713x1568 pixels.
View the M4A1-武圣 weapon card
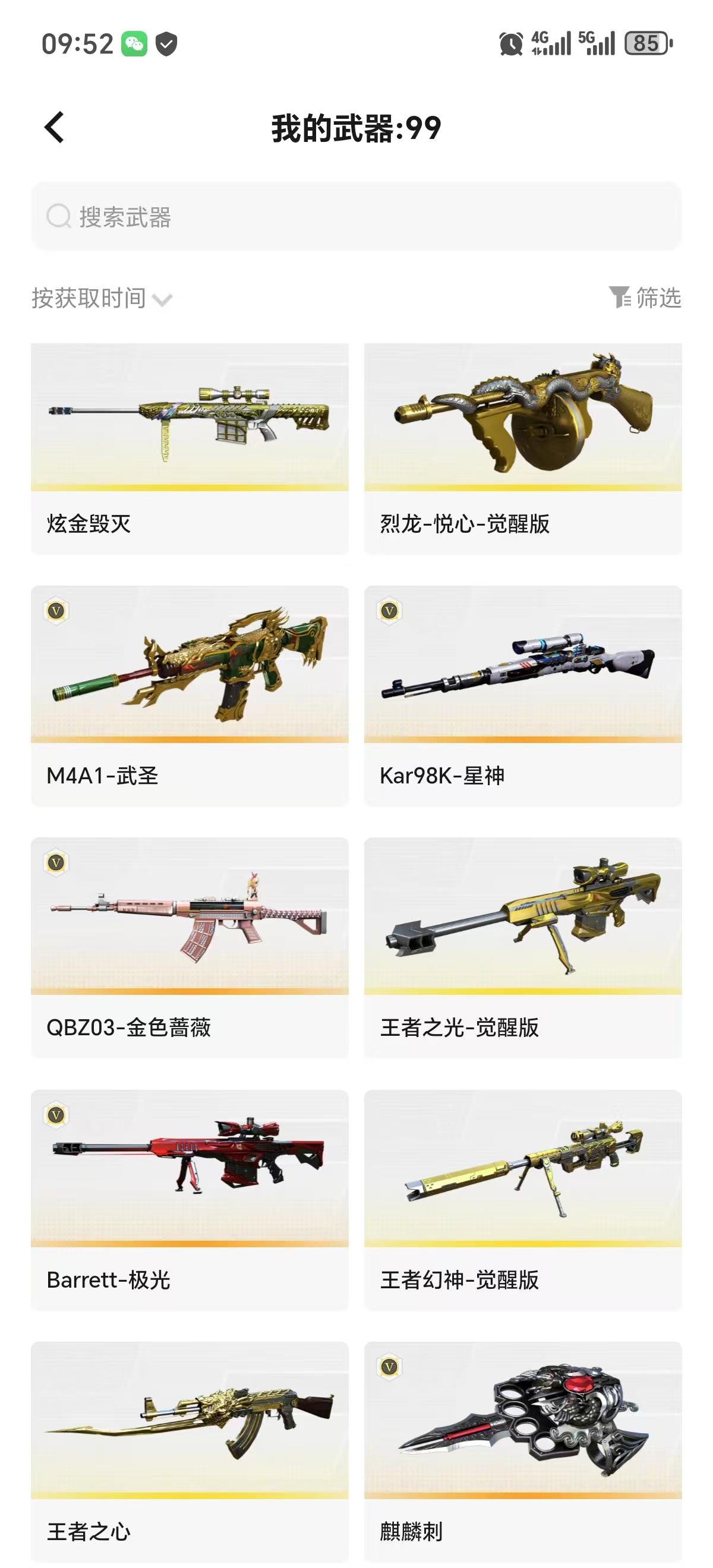(x=190, y=696)
